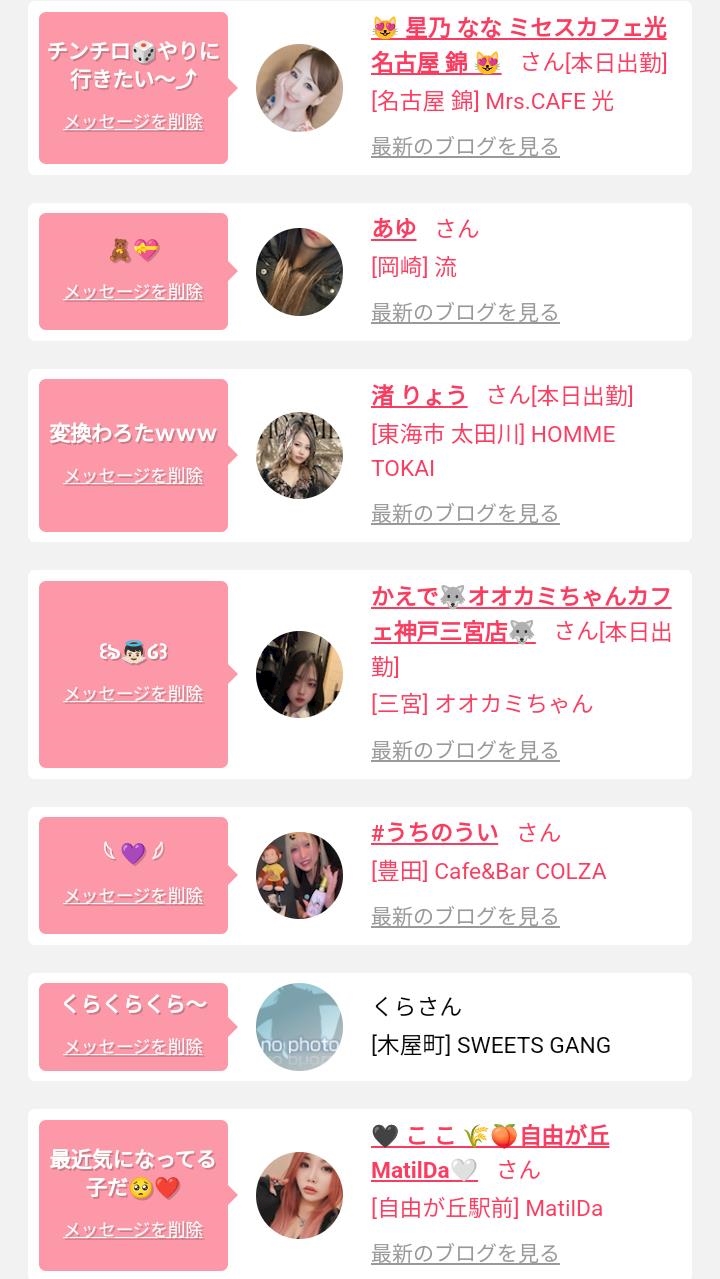
Task: Open ここ 自由が丘 MatilDa profile link
Action: pos(490,1153)
